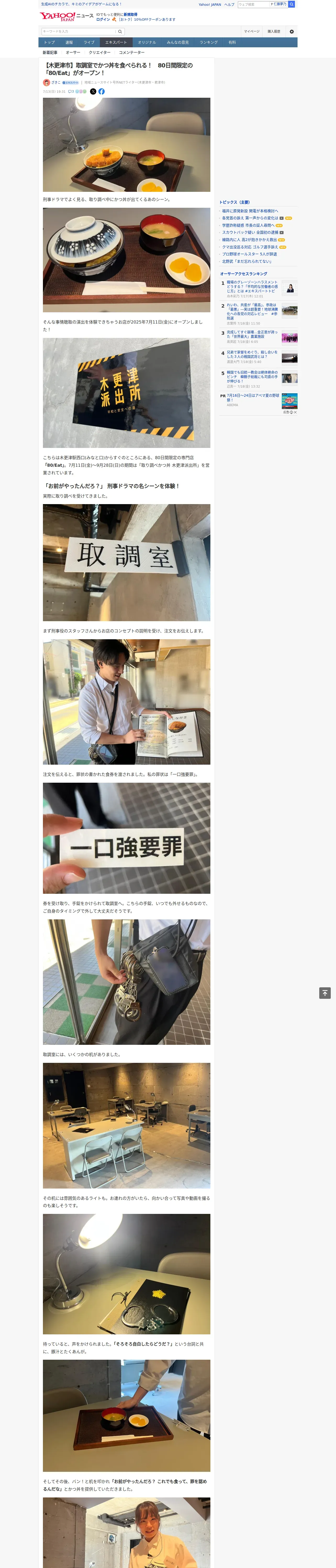The width and height of the screenshot is (336, 1568).
Task: Tap the scroll-to-top arrow button
Action: point(325,993)
